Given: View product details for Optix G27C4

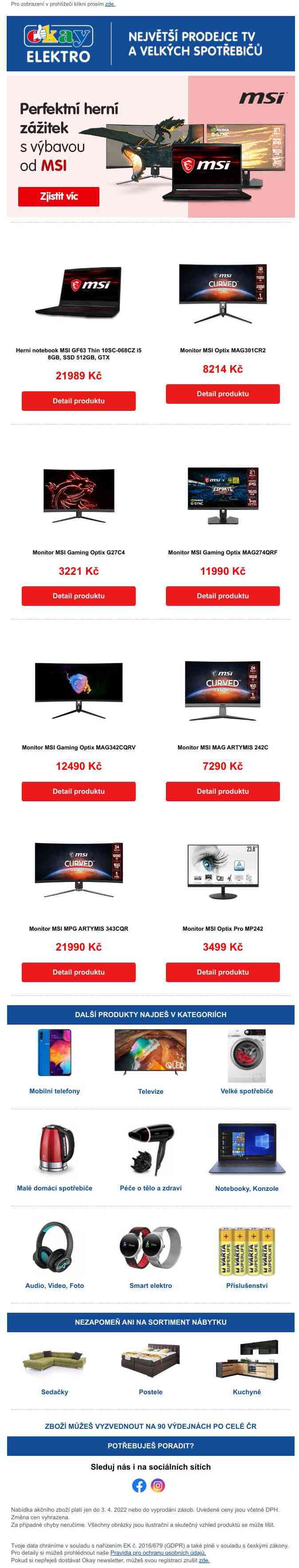Looking at the screenshot, I should click(79, 596).
